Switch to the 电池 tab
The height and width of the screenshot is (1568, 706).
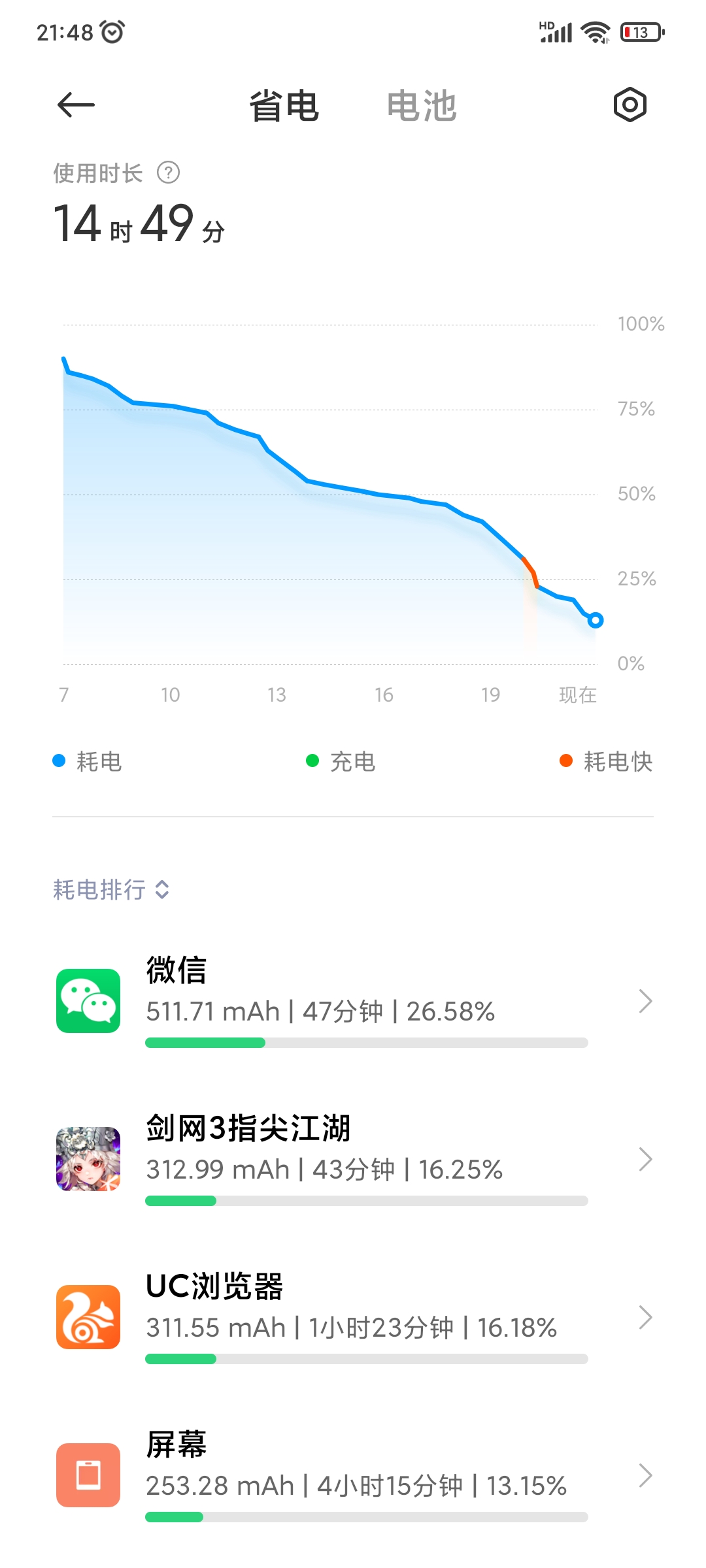pyautogui.click(x=421, y=106)
